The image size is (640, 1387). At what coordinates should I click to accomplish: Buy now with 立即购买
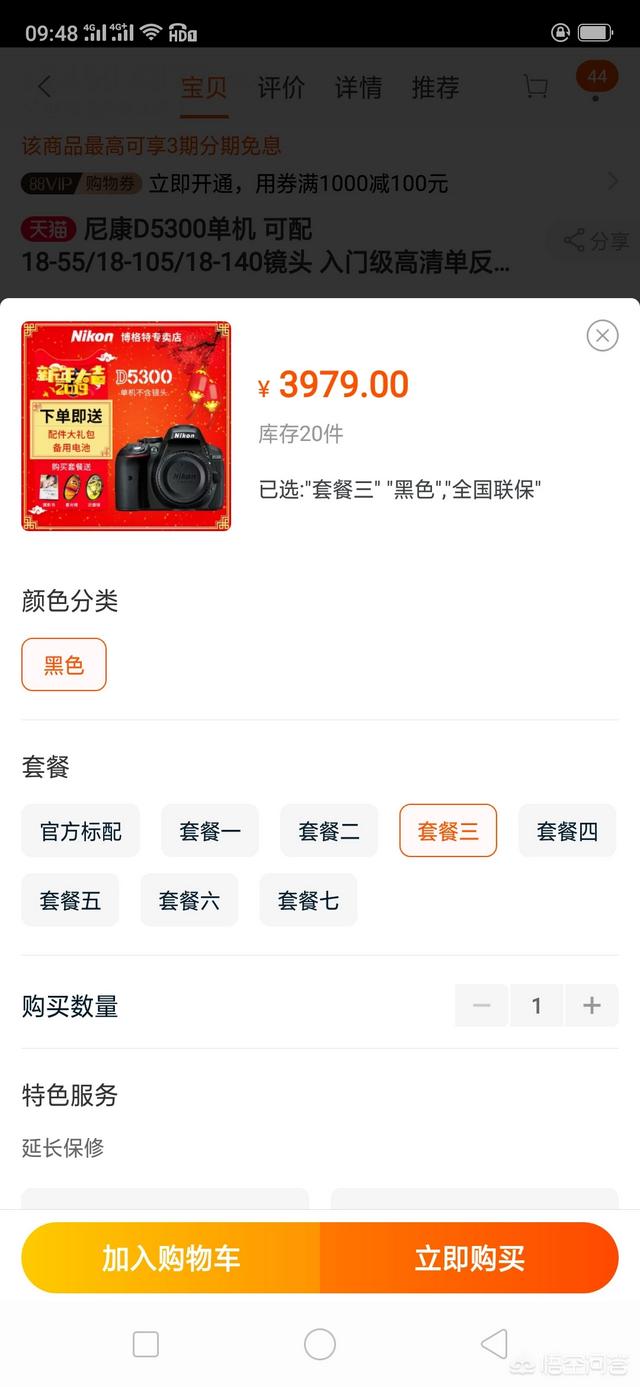click(469, 1258)
